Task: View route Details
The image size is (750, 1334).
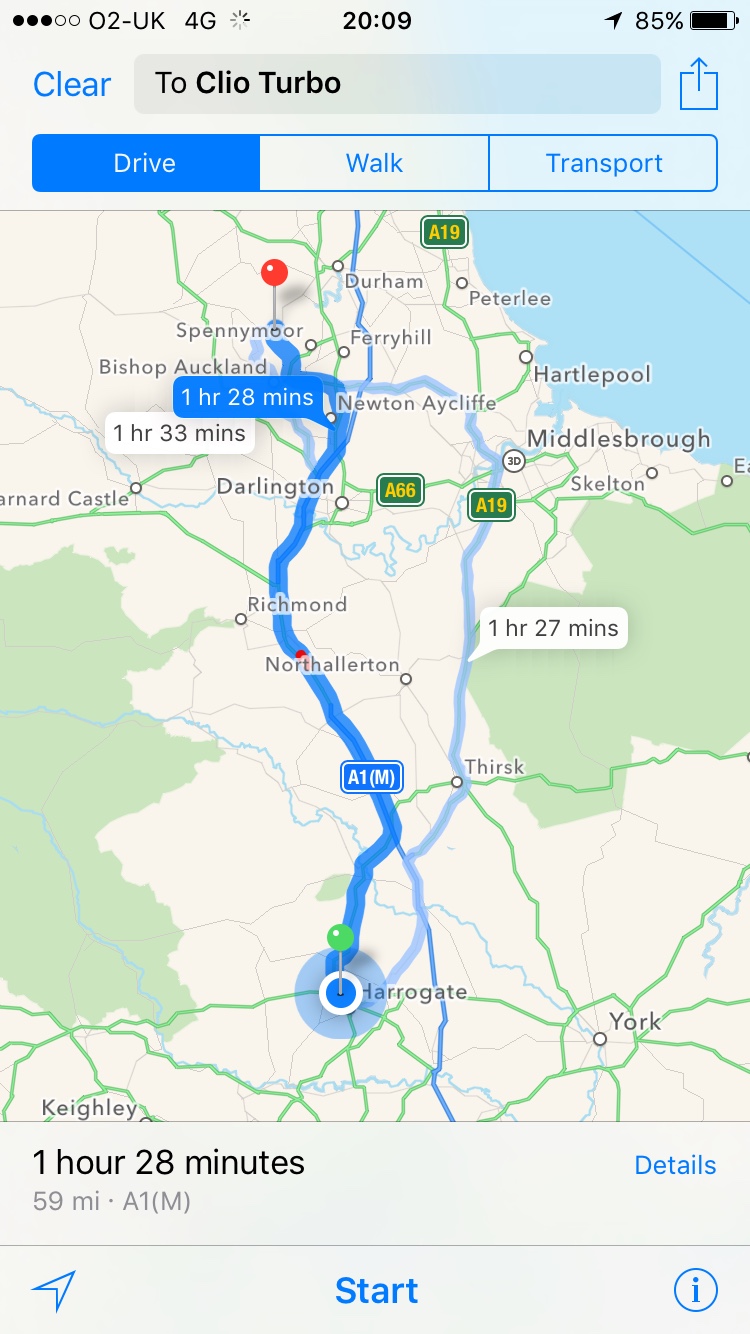Action: [675, 1165]
